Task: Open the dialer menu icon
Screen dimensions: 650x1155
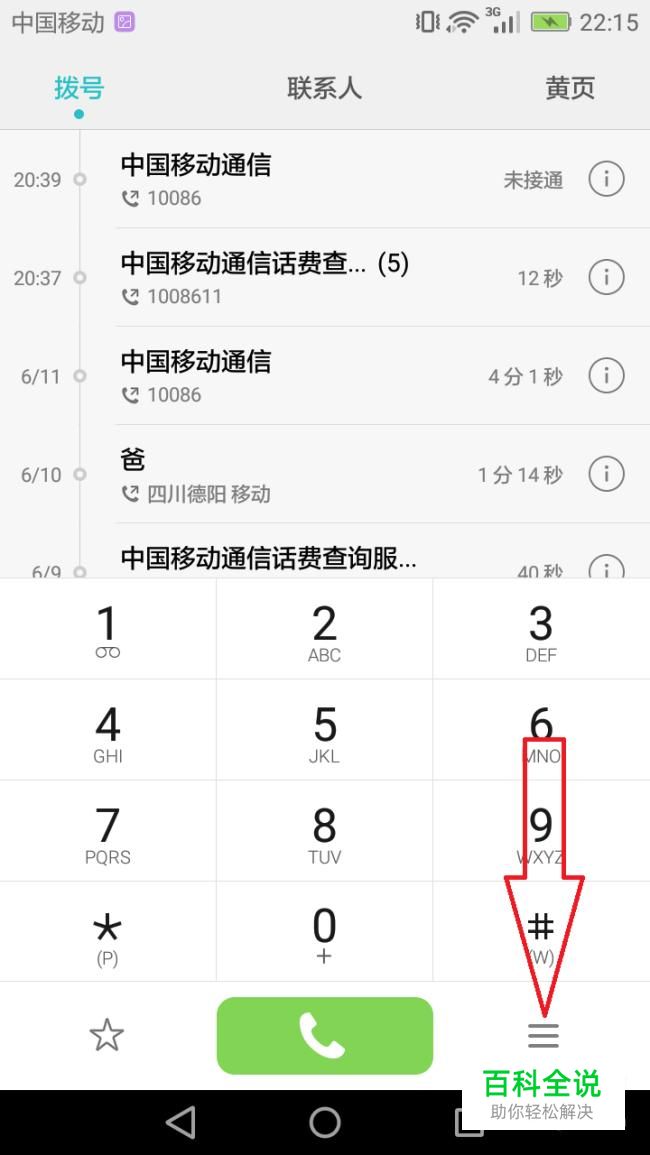Action: point(543,1035)
